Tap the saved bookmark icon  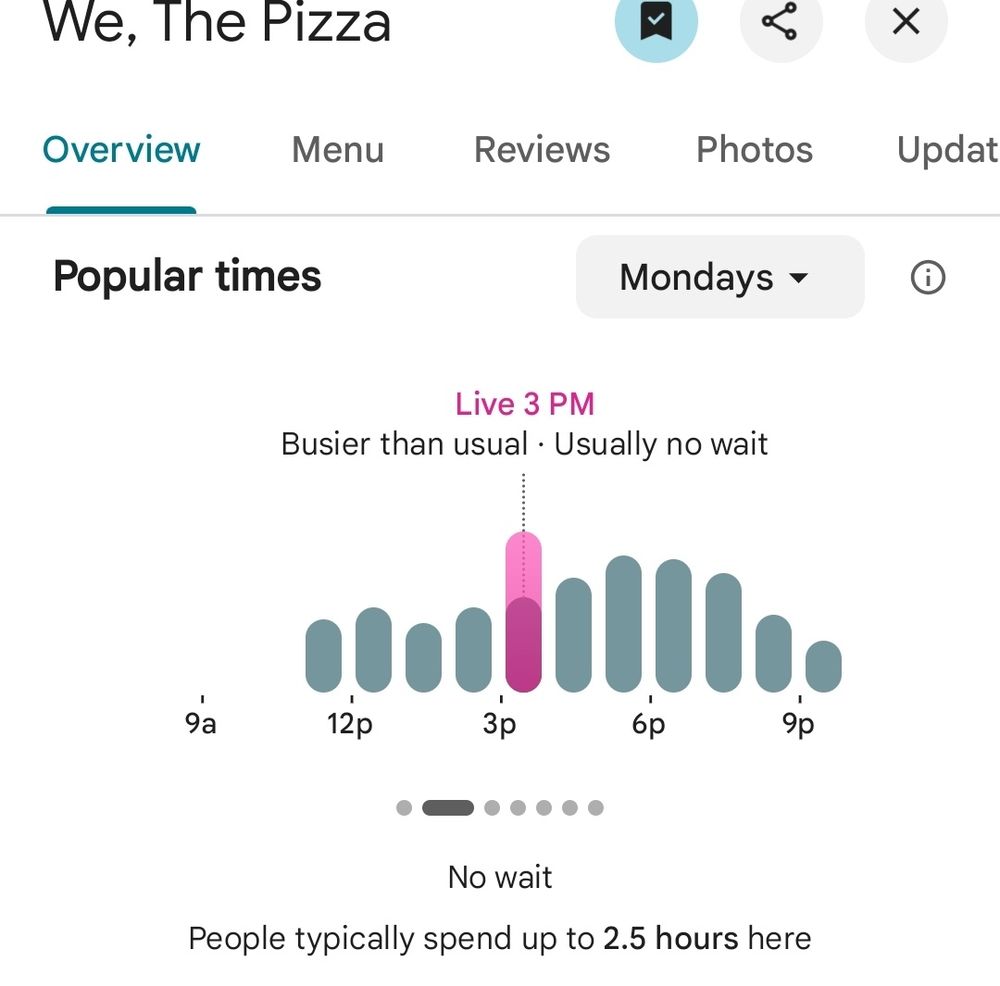coord(656,22)
